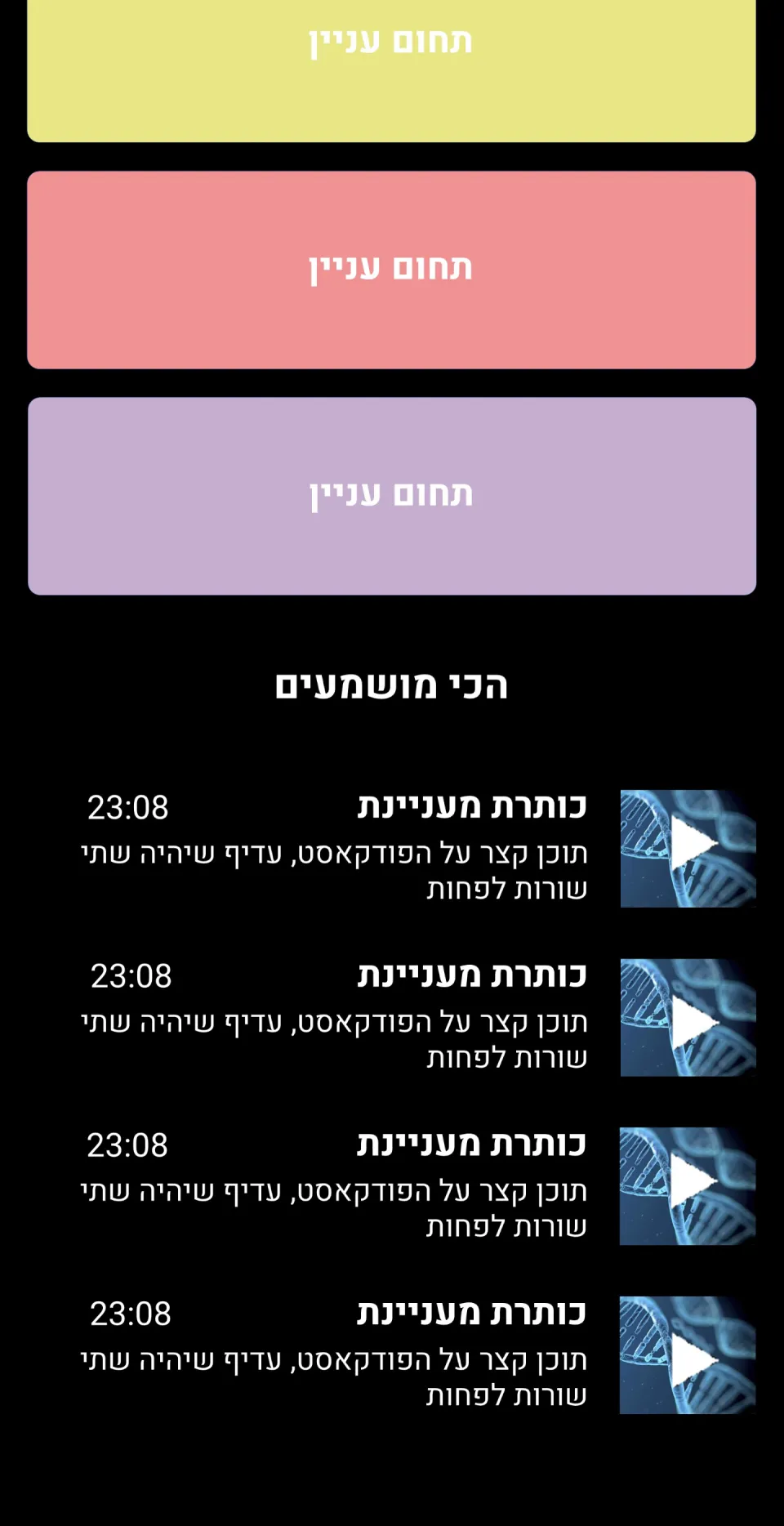Screen dimensions: 784x1526
Task: Play the third podcast in the list
Action: (x=688, y=1185)
